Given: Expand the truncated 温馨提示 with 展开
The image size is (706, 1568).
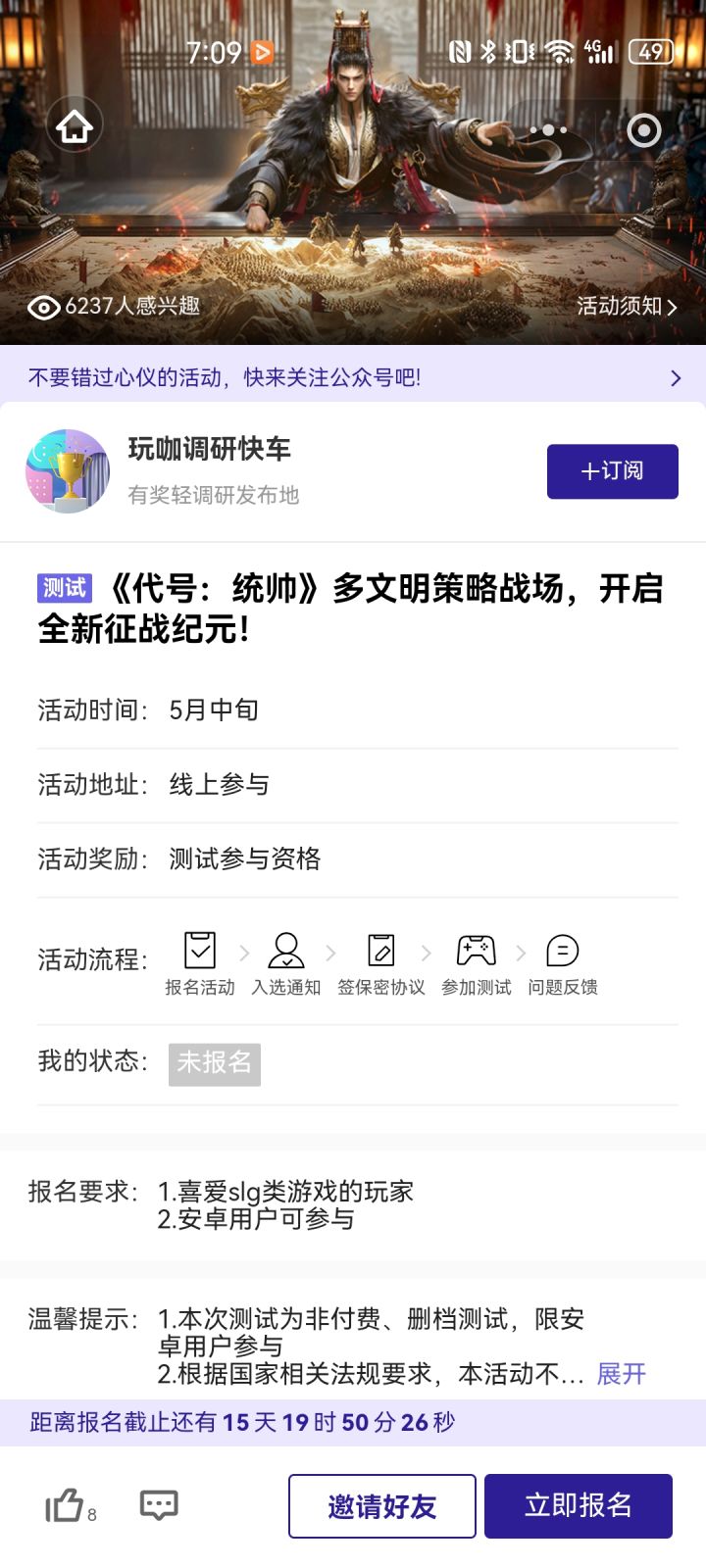Looking at the screenshot, I should point(620,1376).
